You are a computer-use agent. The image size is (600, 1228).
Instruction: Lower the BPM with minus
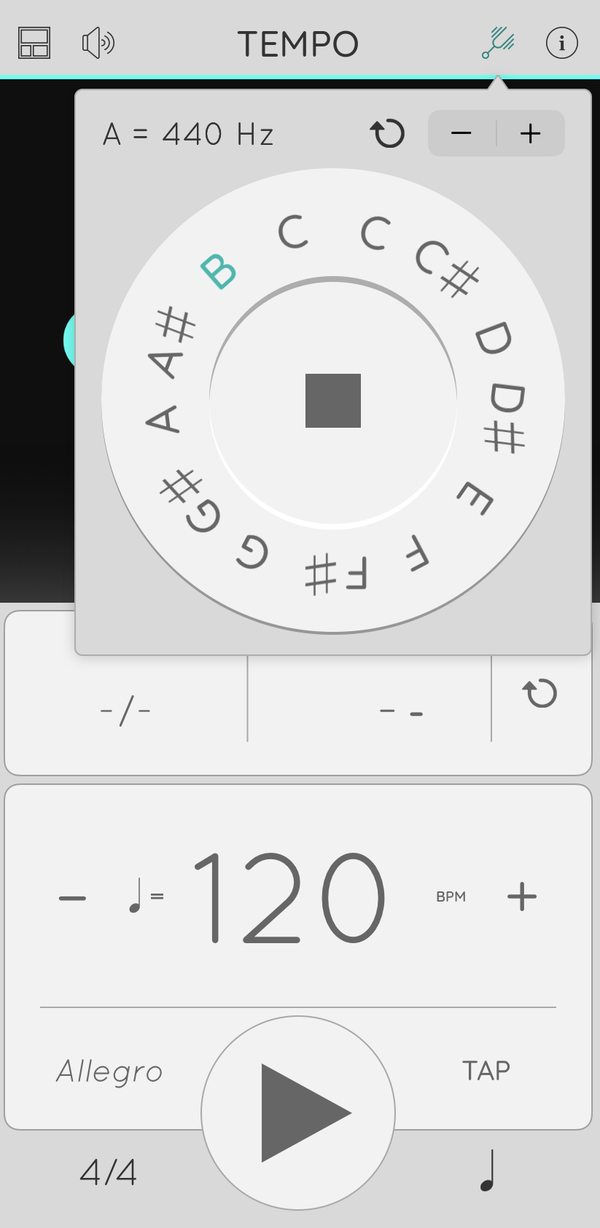[x=72, y=897]
